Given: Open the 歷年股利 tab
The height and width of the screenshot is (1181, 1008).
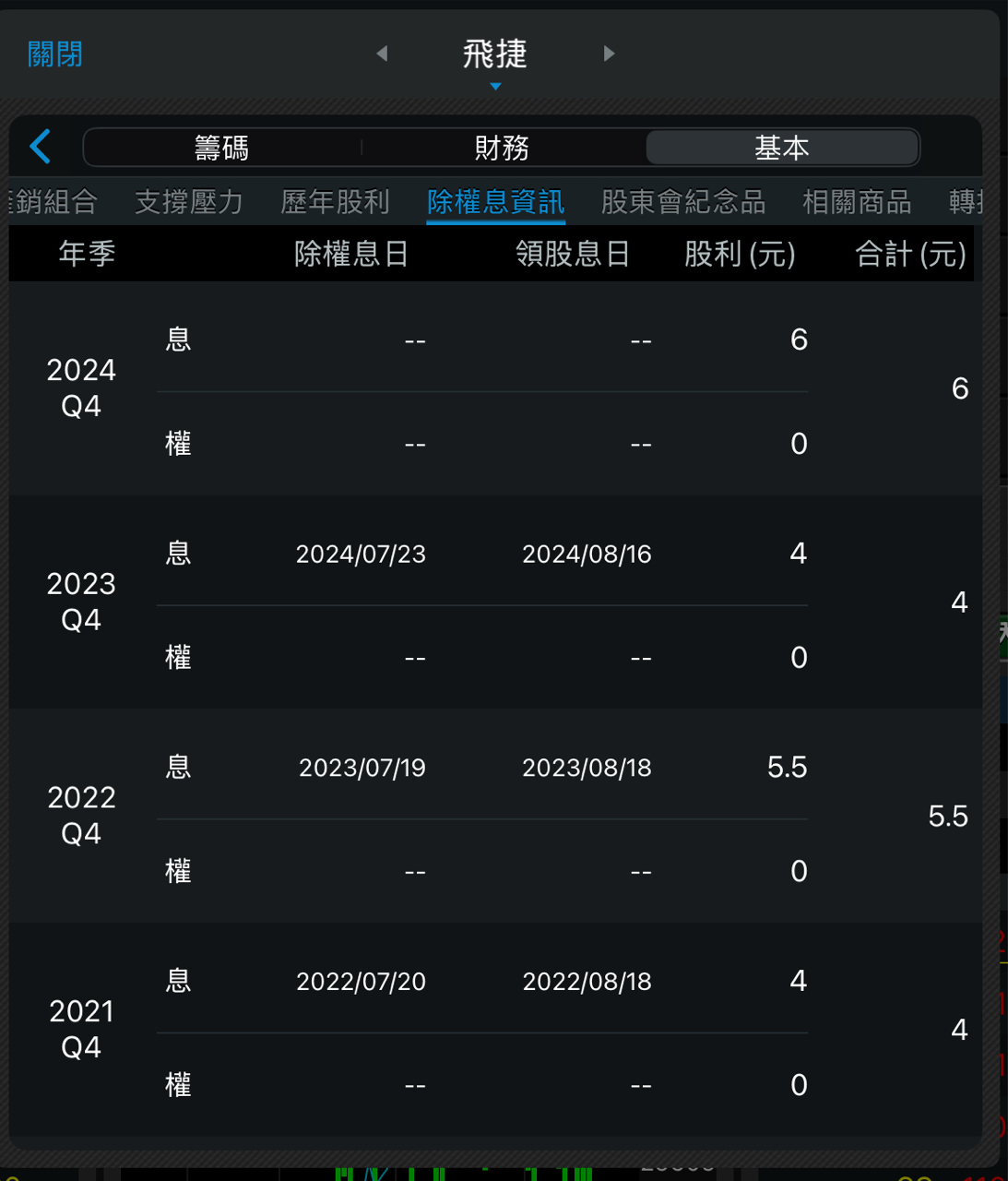Looking at the screenshot, I should 336,202.
